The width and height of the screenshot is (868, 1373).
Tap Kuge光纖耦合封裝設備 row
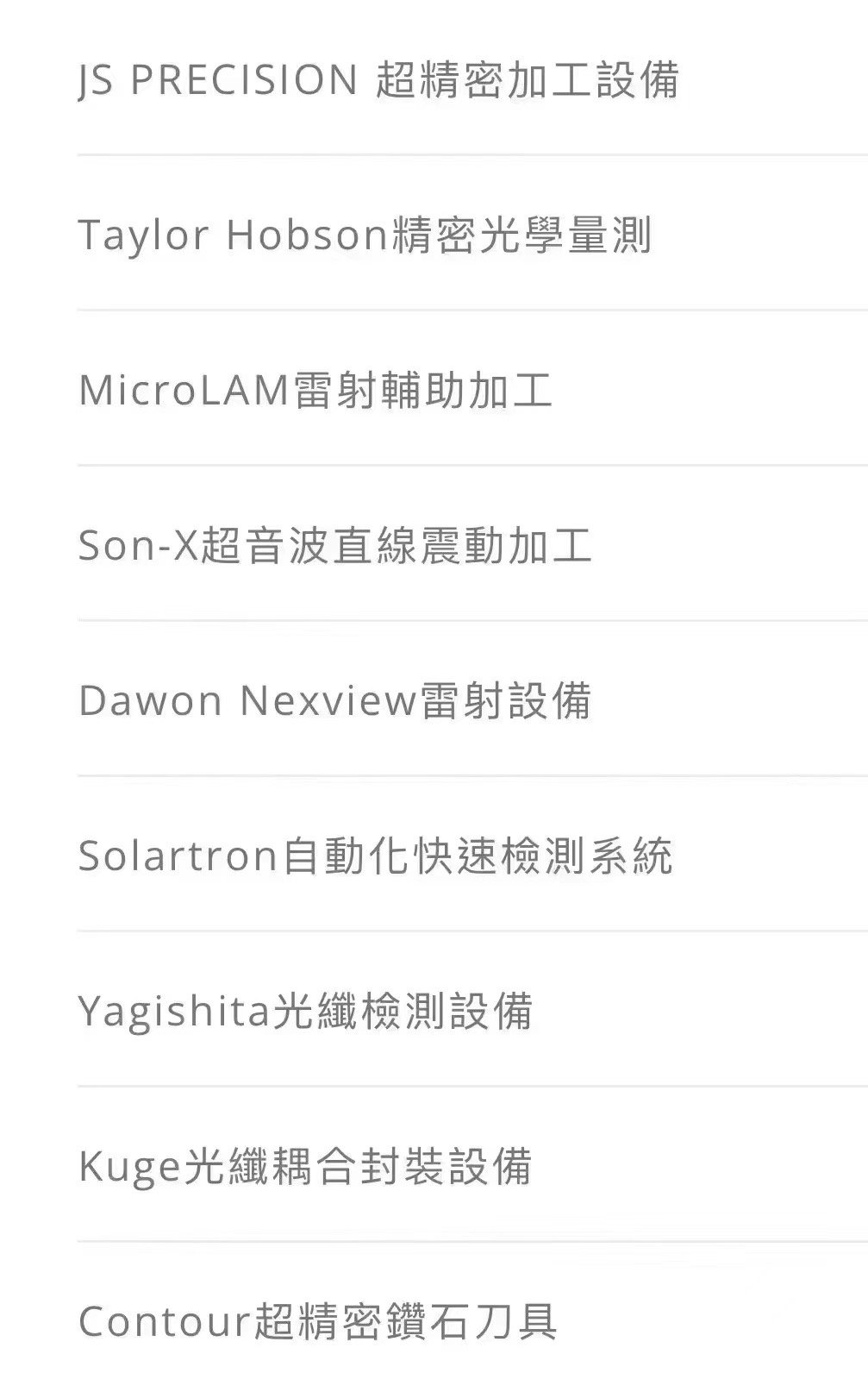[x=306, y=1166]
